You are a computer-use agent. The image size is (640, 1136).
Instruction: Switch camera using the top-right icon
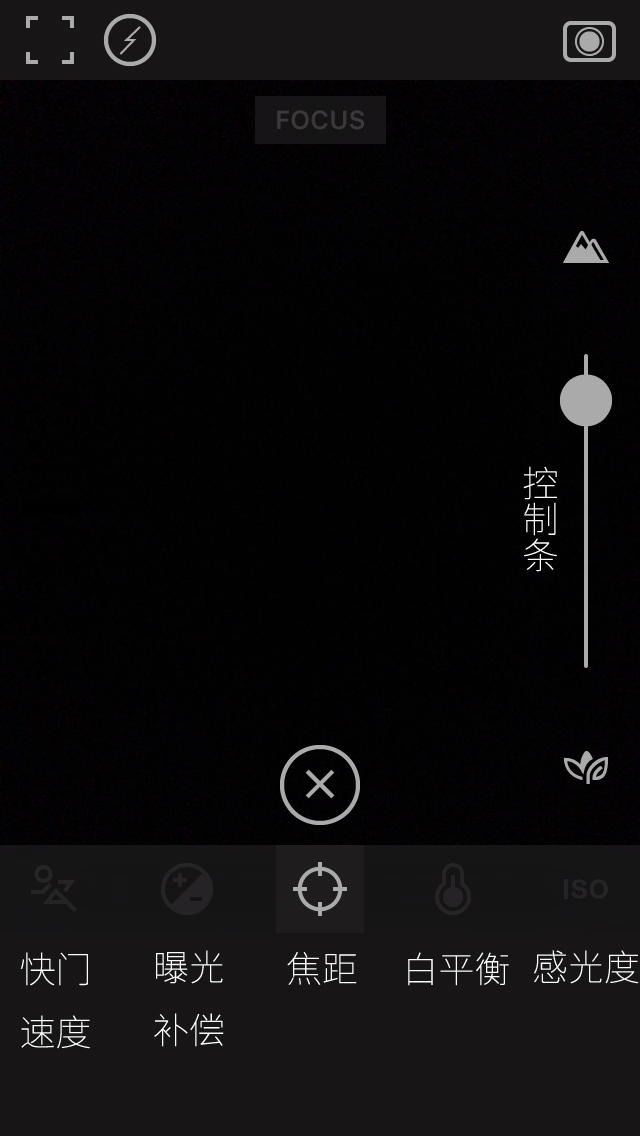tap(589, 41)
